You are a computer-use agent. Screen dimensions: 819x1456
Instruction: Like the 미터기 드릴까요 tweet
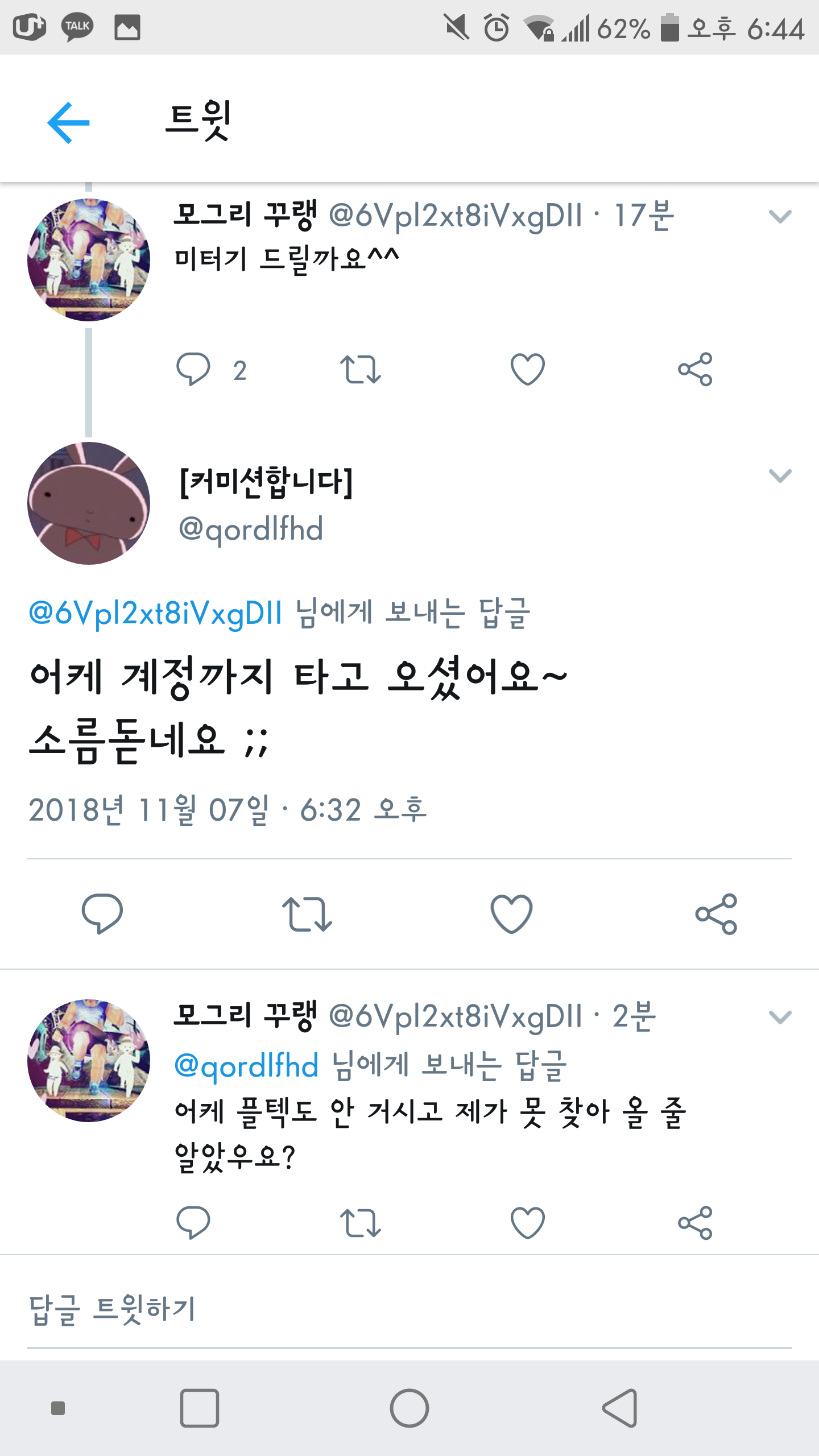(x=527, y=370)
